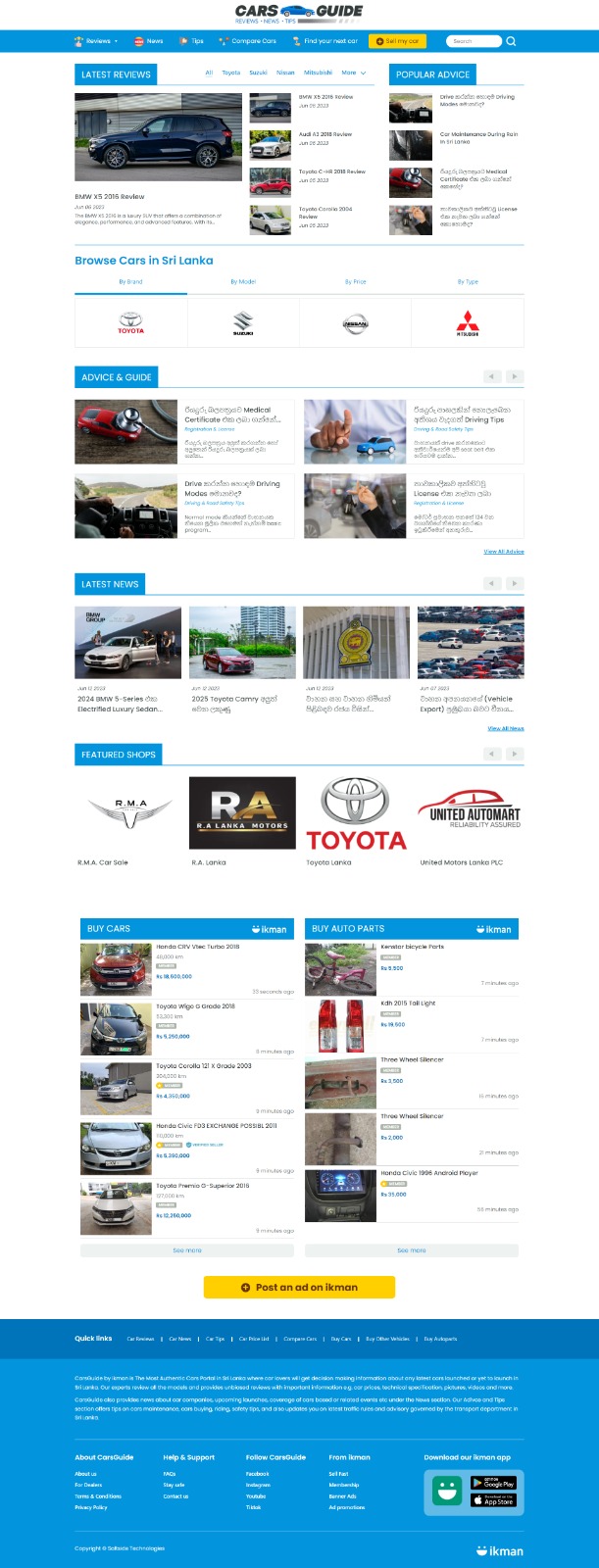The image size is (599, 1568).
Task: Open View All Advice link
Action: tap(503, 552)
